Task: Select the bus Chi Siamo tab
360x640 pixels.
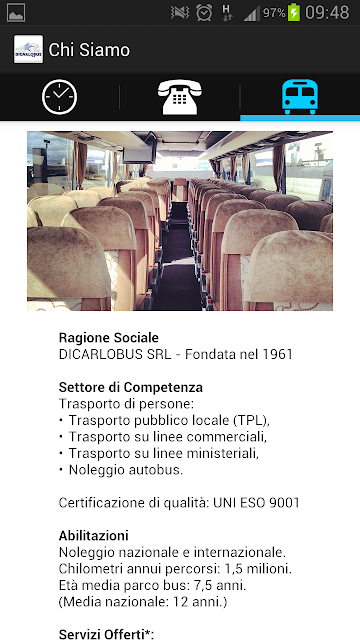Action: [300, 97]
